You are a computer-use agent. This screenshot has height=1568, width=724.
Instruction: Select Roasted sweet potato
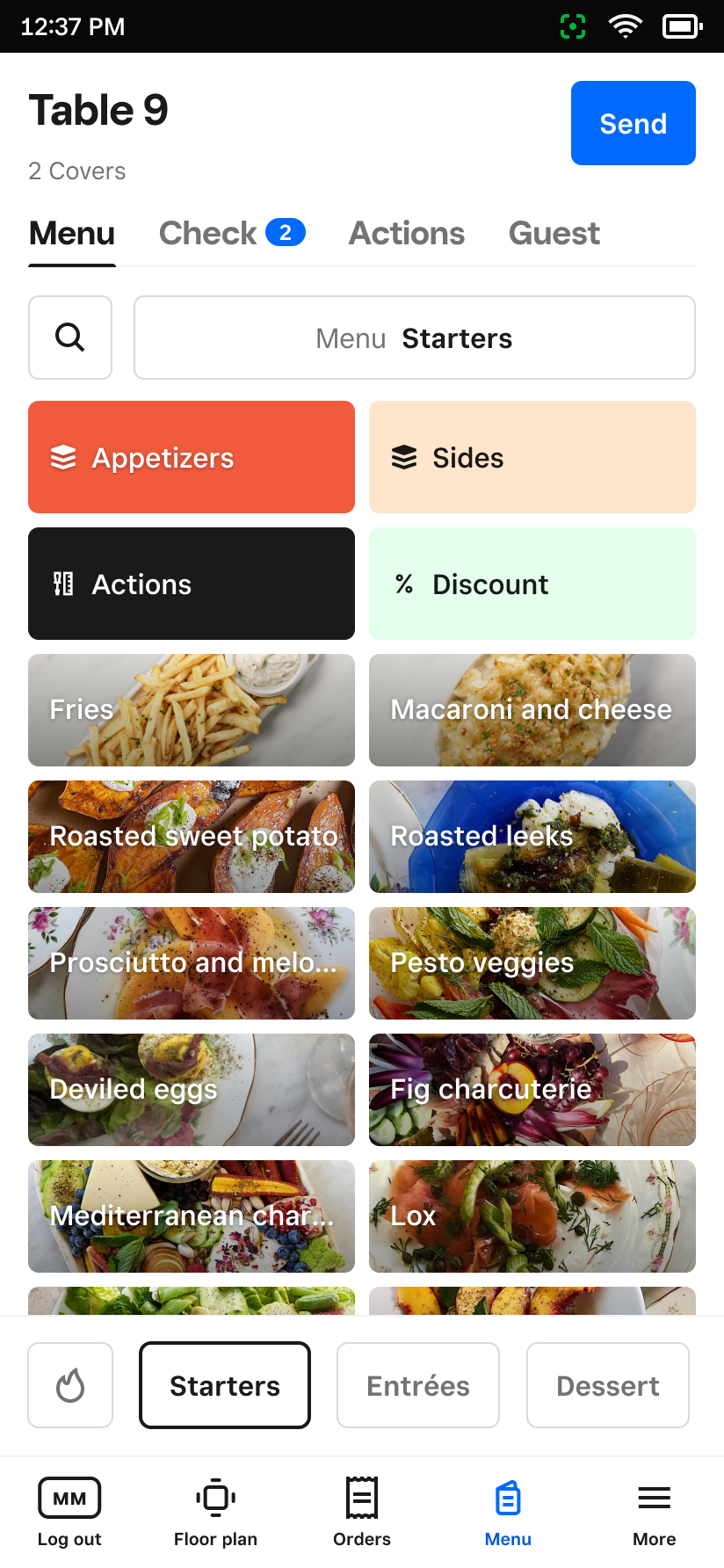point(192,837)
